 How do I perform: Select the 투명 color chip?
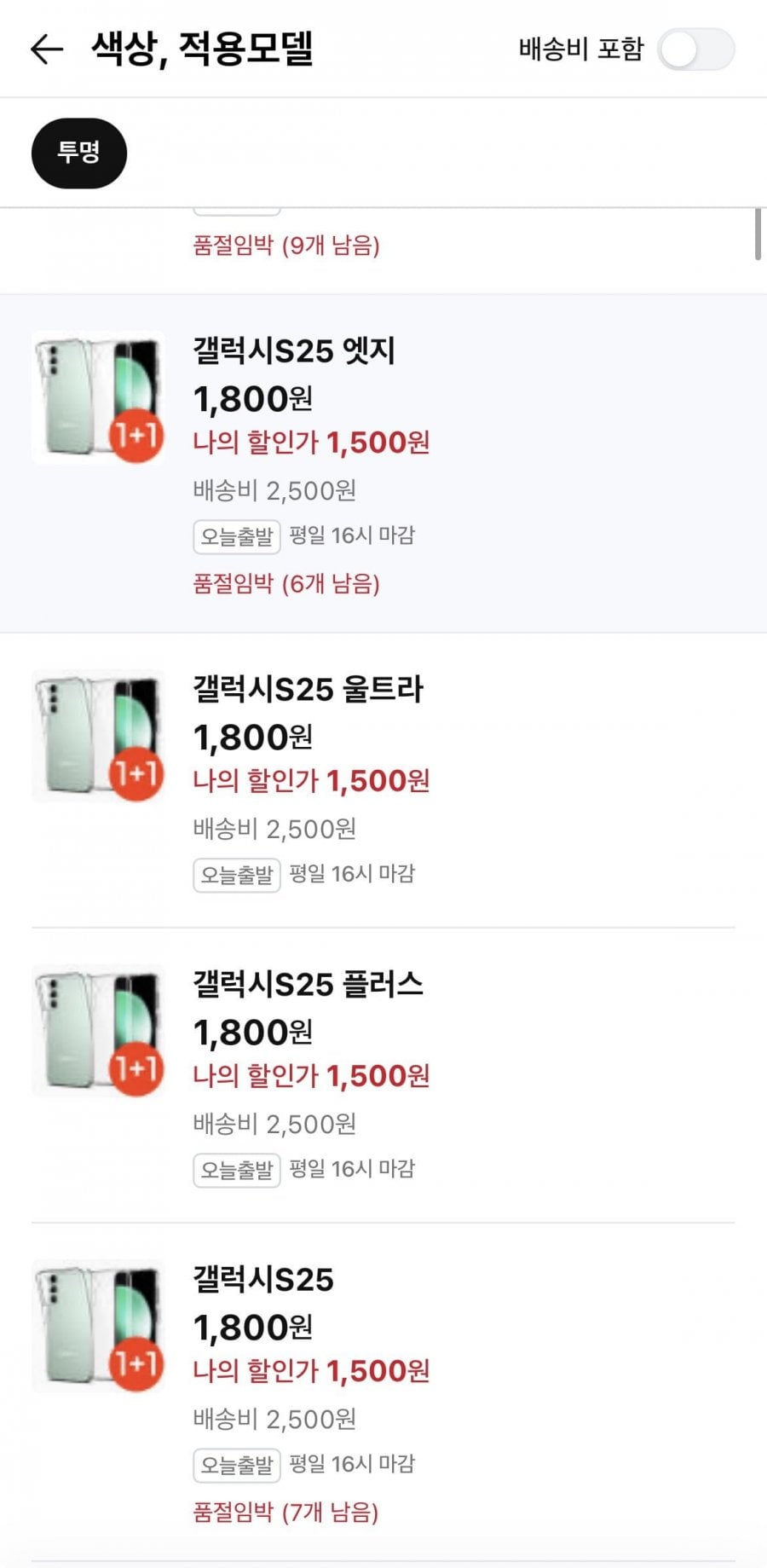[x=79, y=153]
